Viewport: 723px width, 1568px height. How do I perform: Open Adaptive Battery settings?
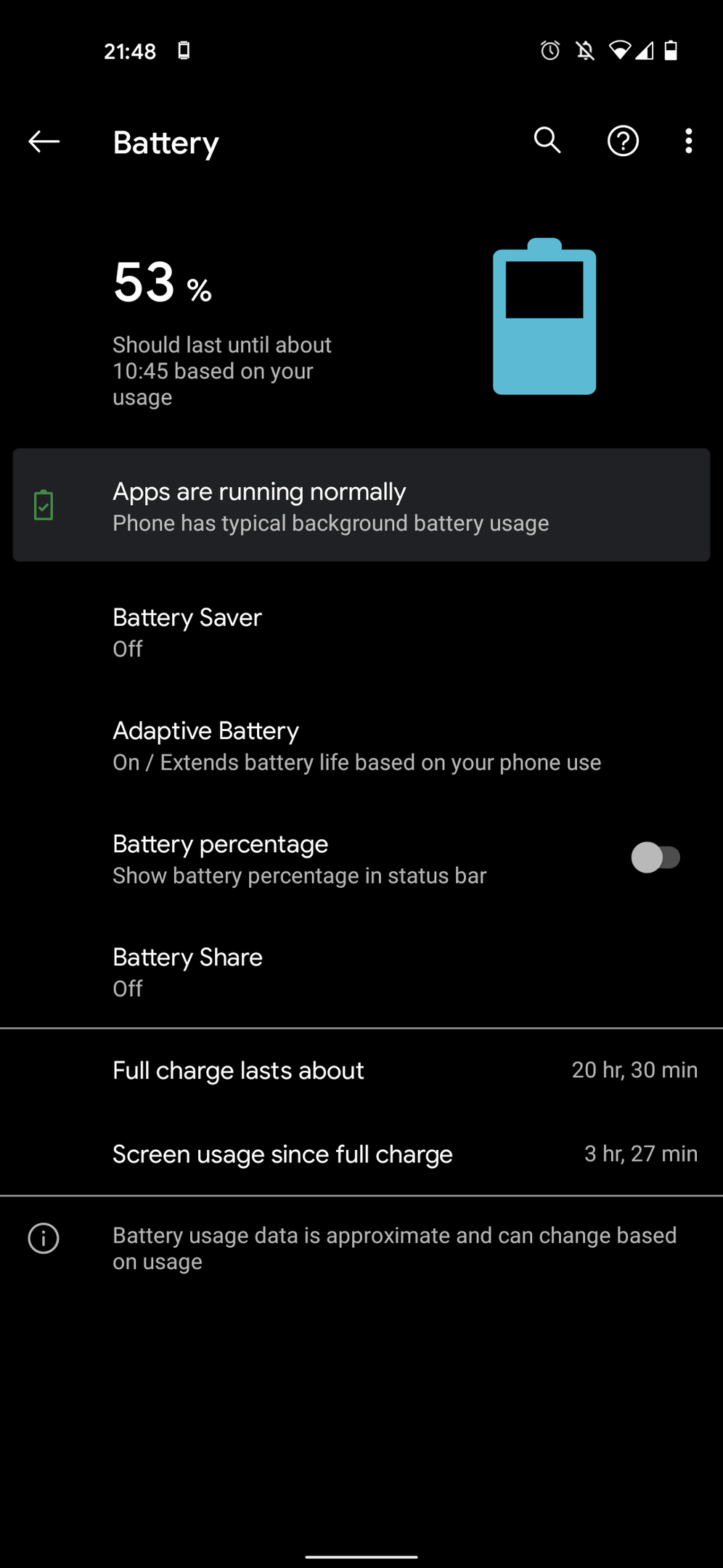pos(361,746)
